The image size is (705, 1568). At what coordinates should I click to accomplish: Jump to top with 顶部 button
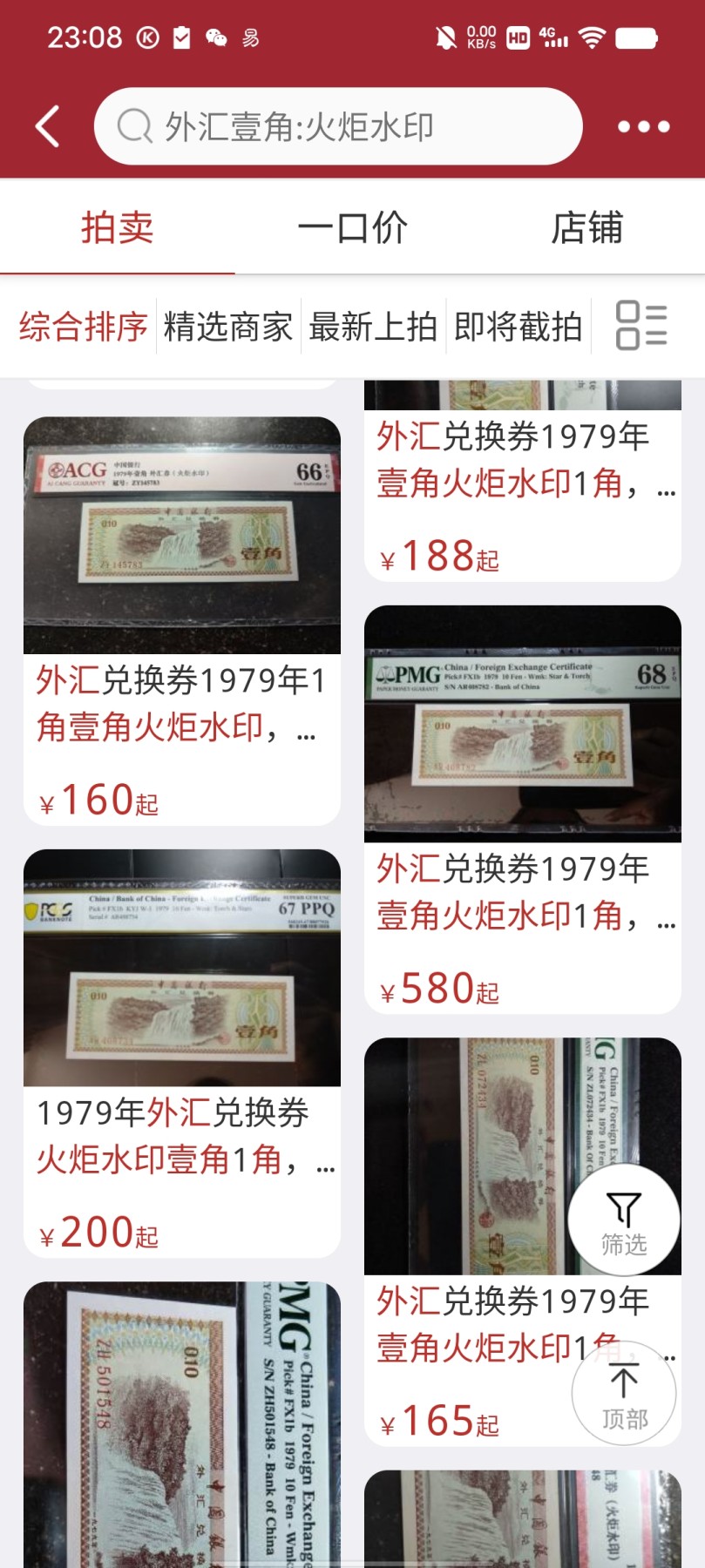624,1395
